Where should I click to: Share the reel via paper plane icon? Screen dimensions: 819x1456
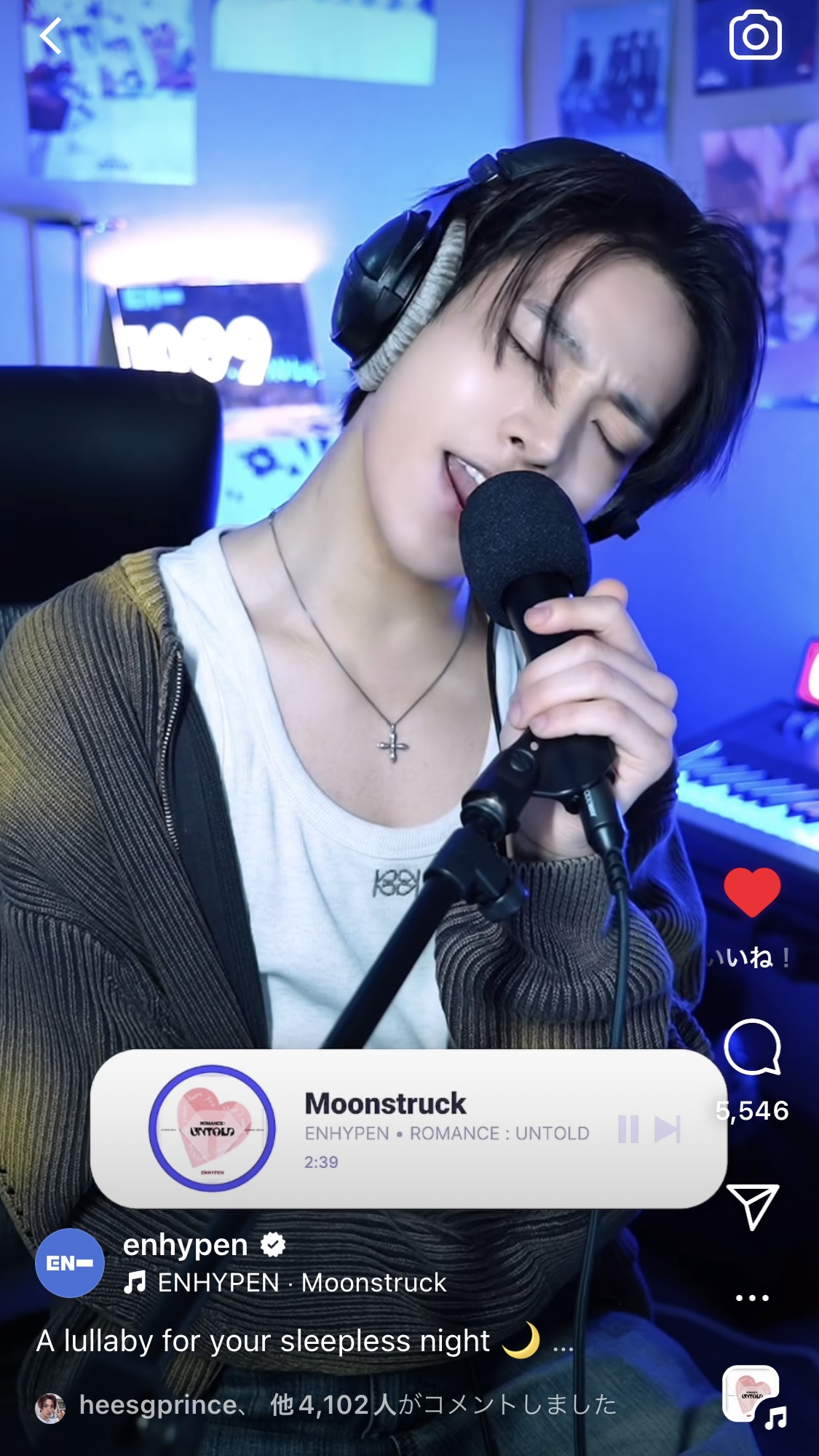(x=753, y=1206)
